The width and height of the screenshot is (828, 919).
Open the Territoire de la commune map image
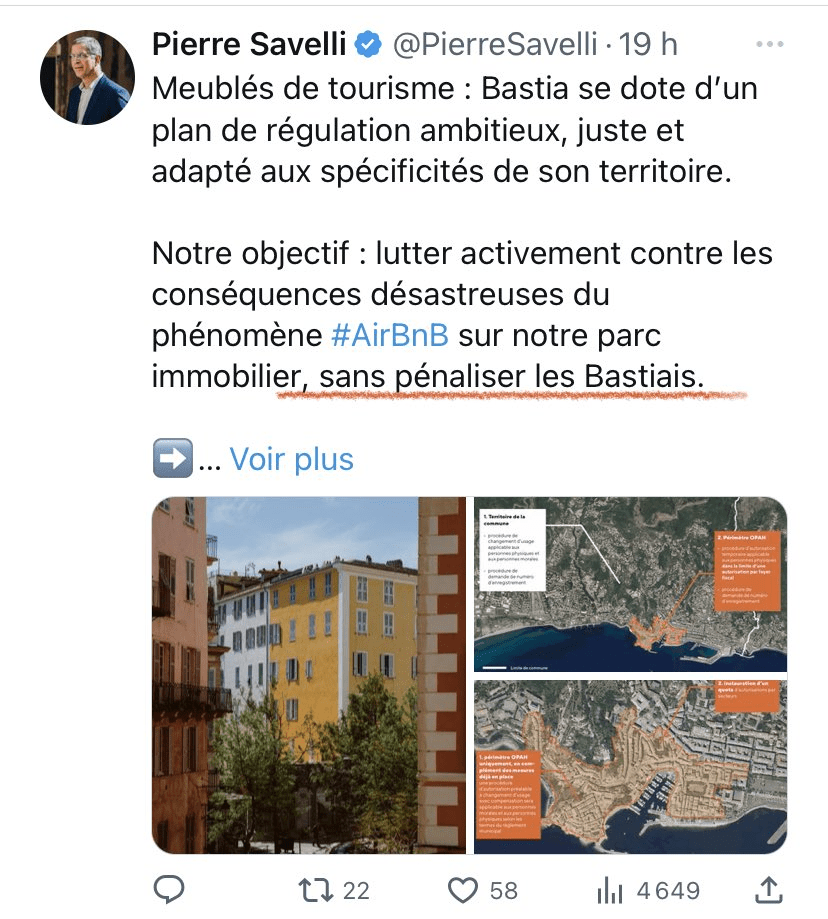click(x=629, y=584)
